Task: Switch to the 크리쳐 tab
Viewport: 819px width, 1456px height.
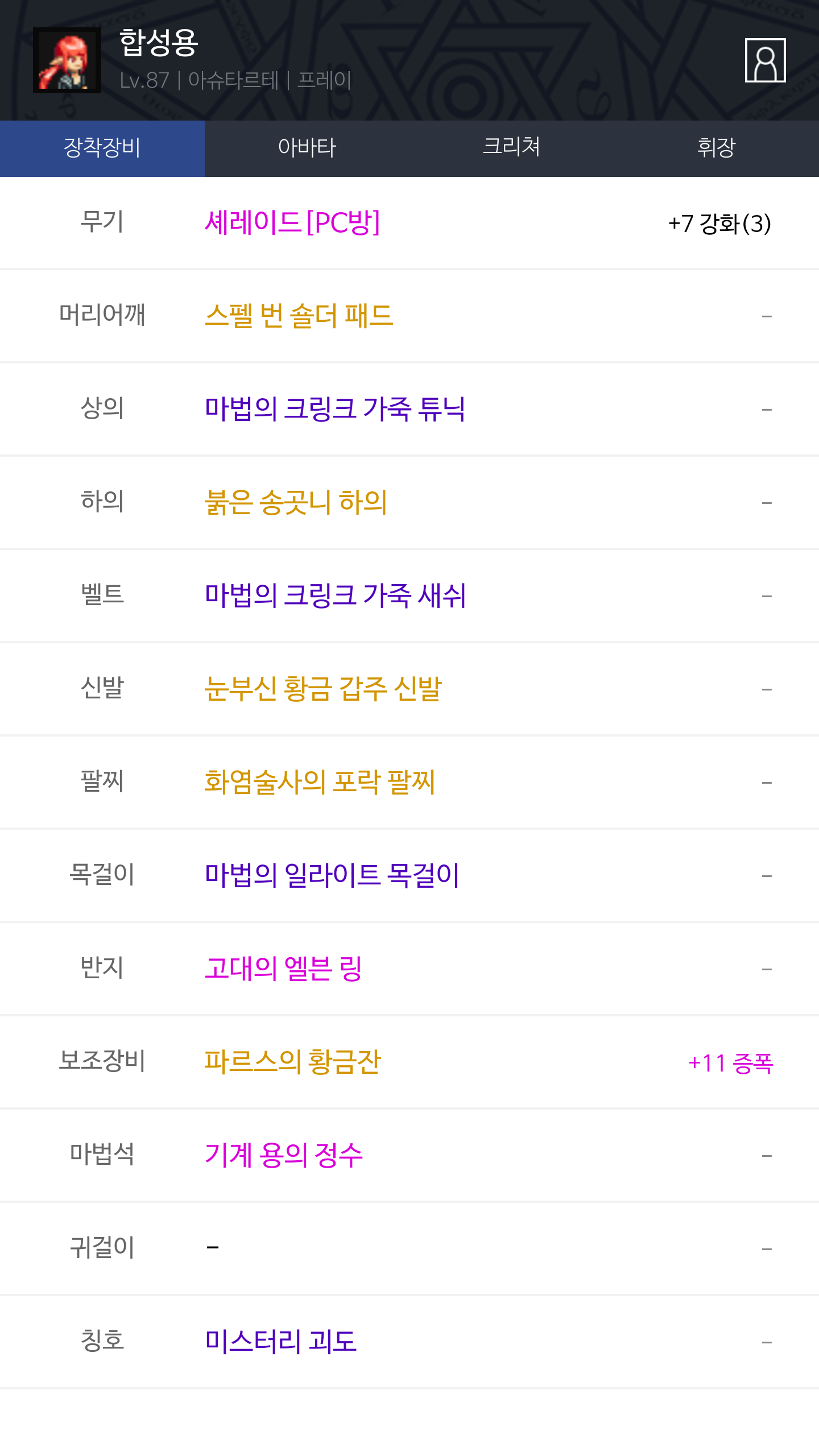Action: tap(512, 148)
